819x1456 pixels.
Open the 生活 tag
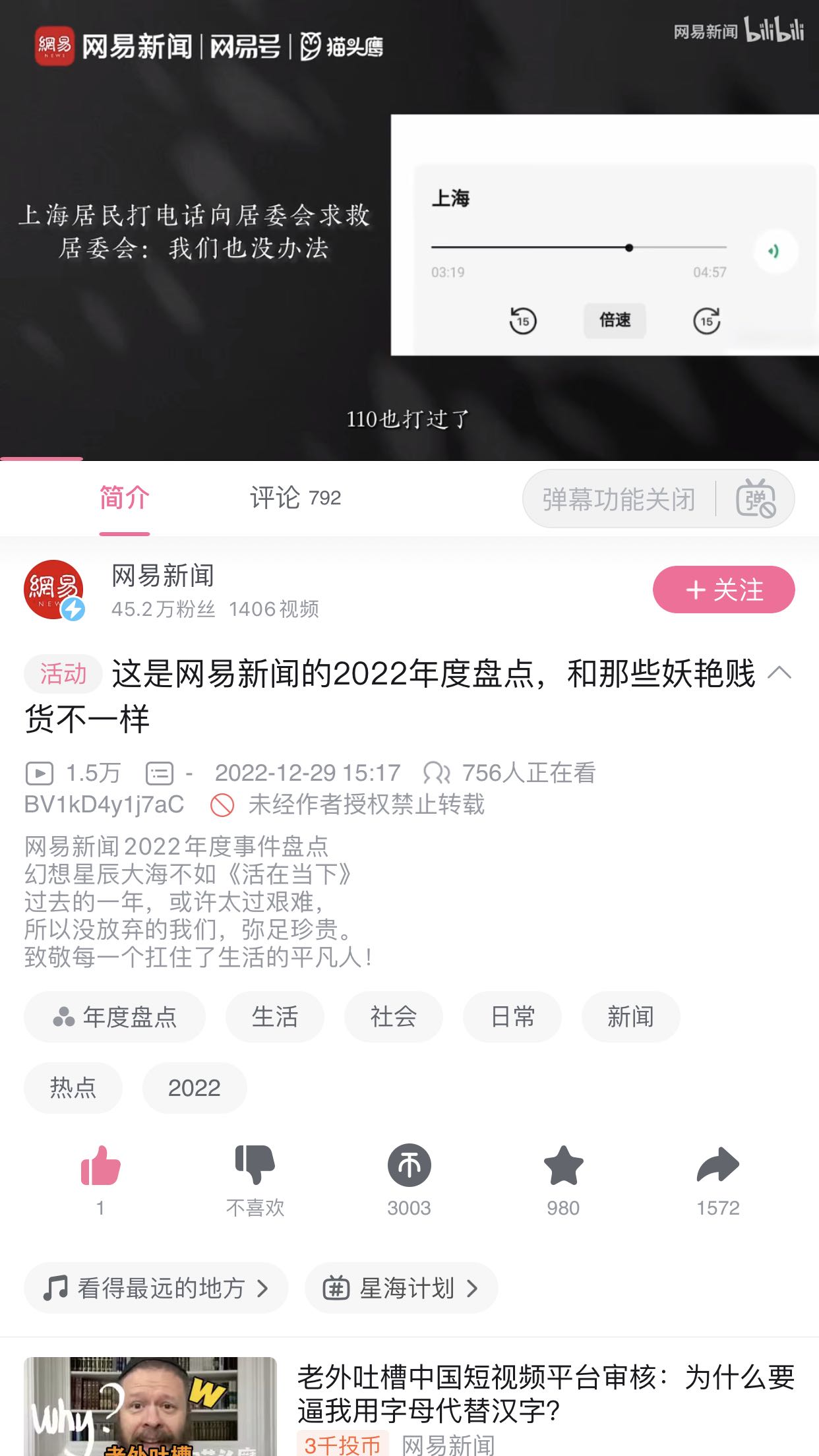pyautogui.click(x=275, y=1017)
